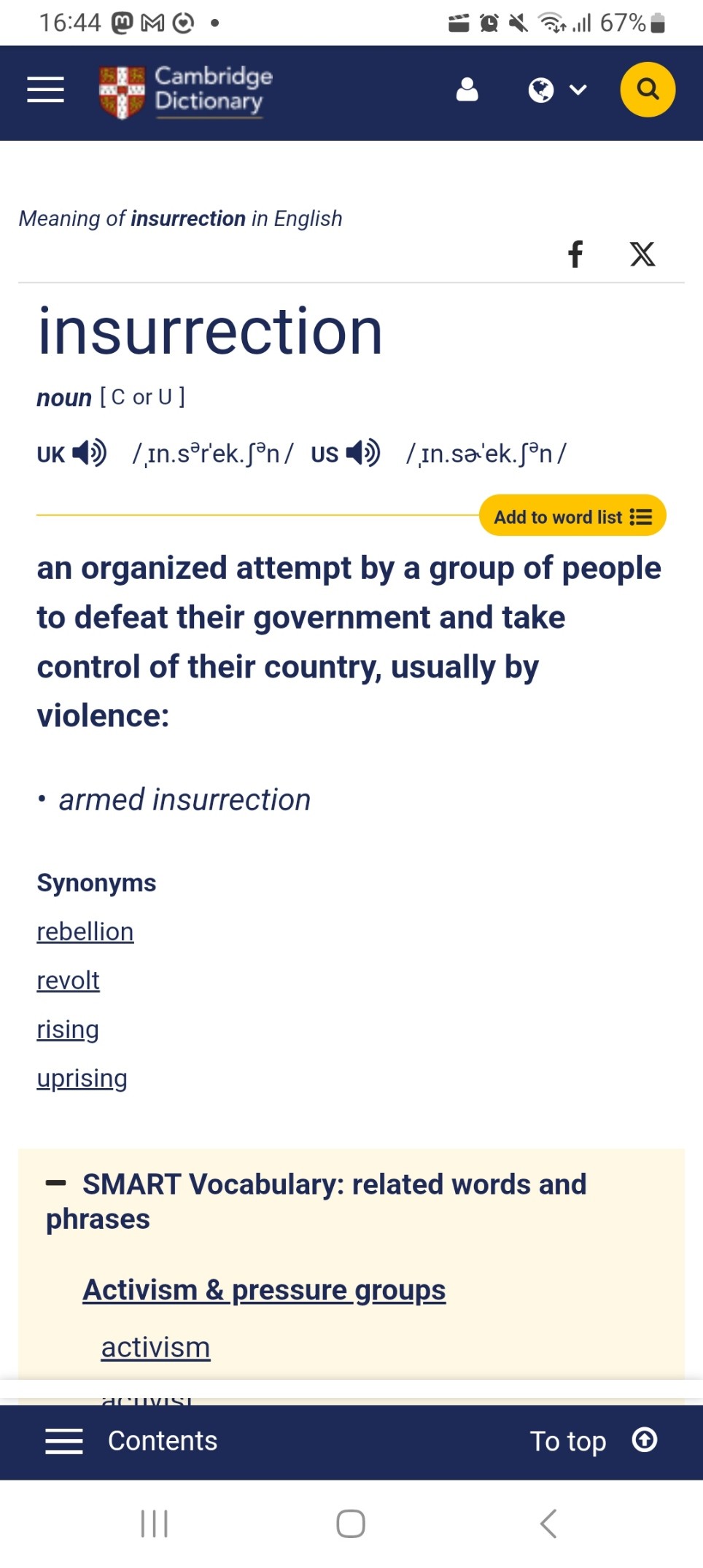Open the user account icon
Image resolution: width=703 pixels, height=1568 pixels.
467,90
